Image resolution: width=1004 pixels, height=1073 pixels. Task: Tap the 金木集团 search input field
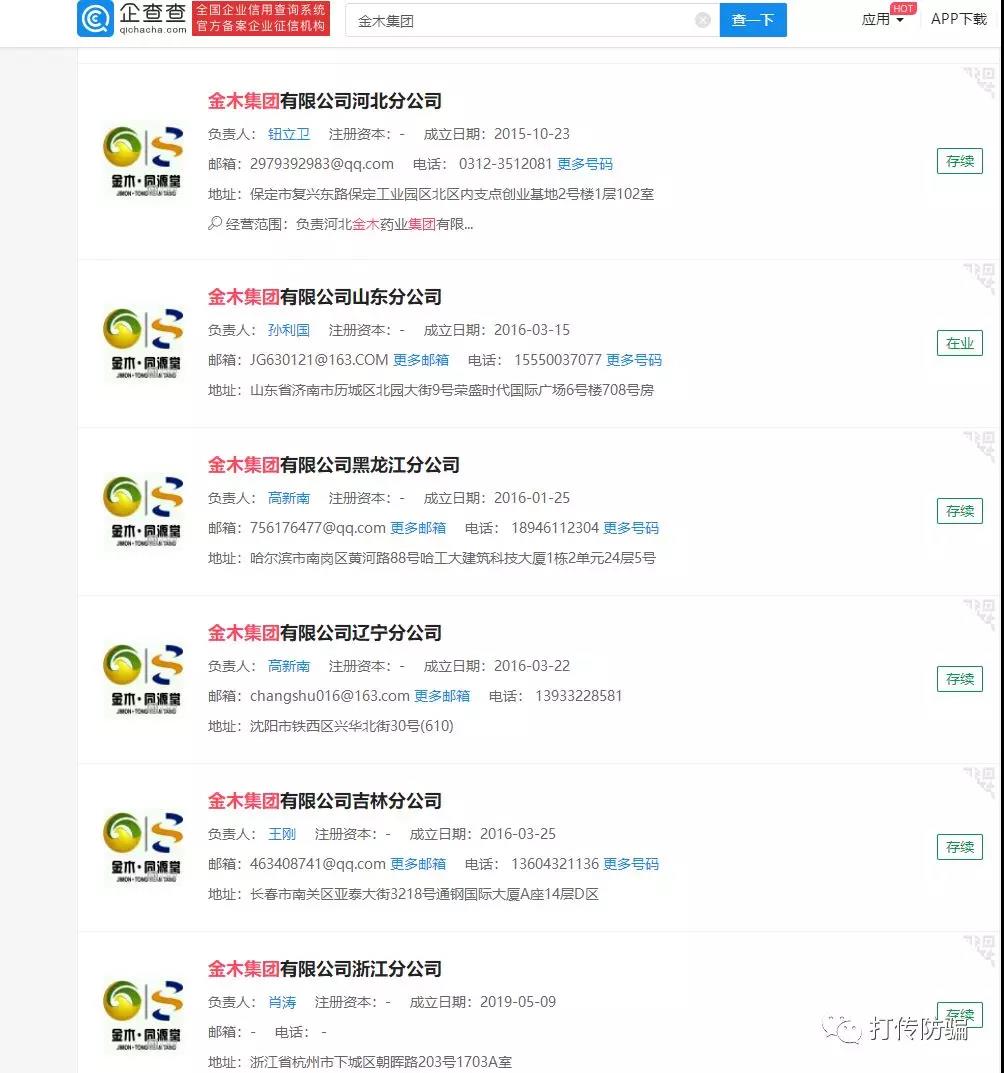520,20
